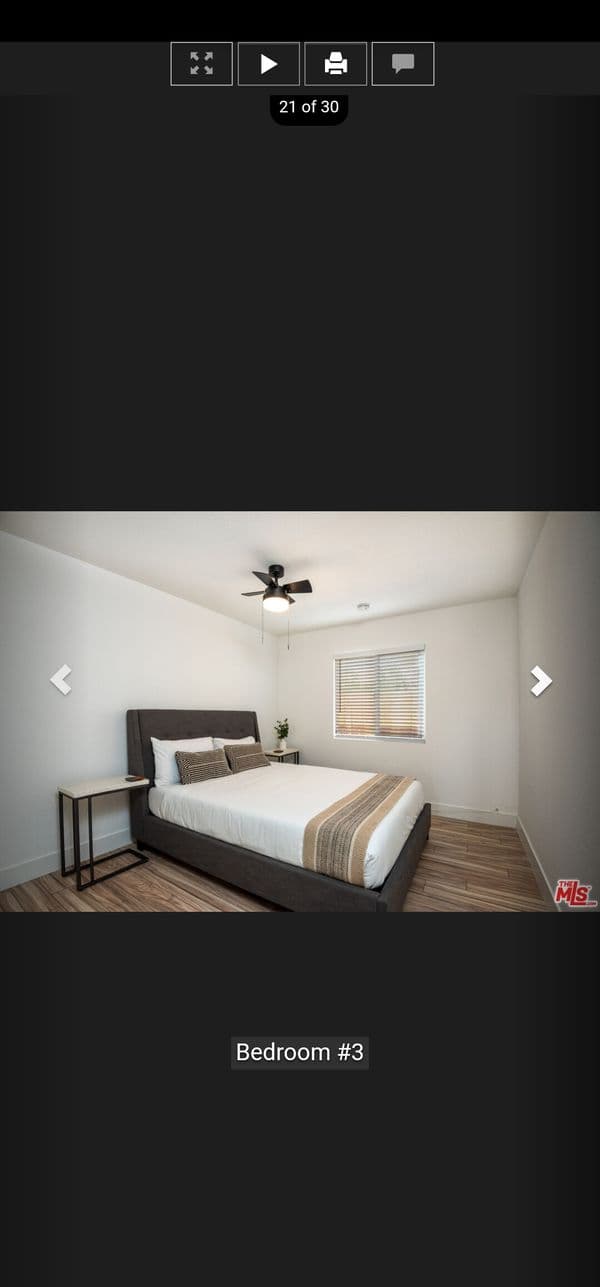Viewport: 600px width, 1287px height.
Task: Print this listing photo
Action: (x=336, y=64)
